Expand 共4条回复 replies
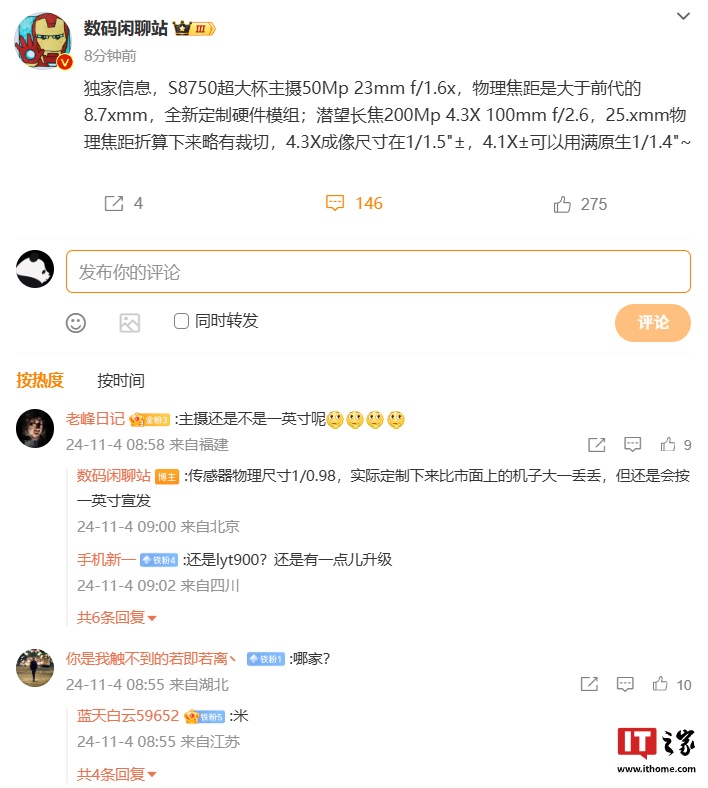 pos(116,774)
